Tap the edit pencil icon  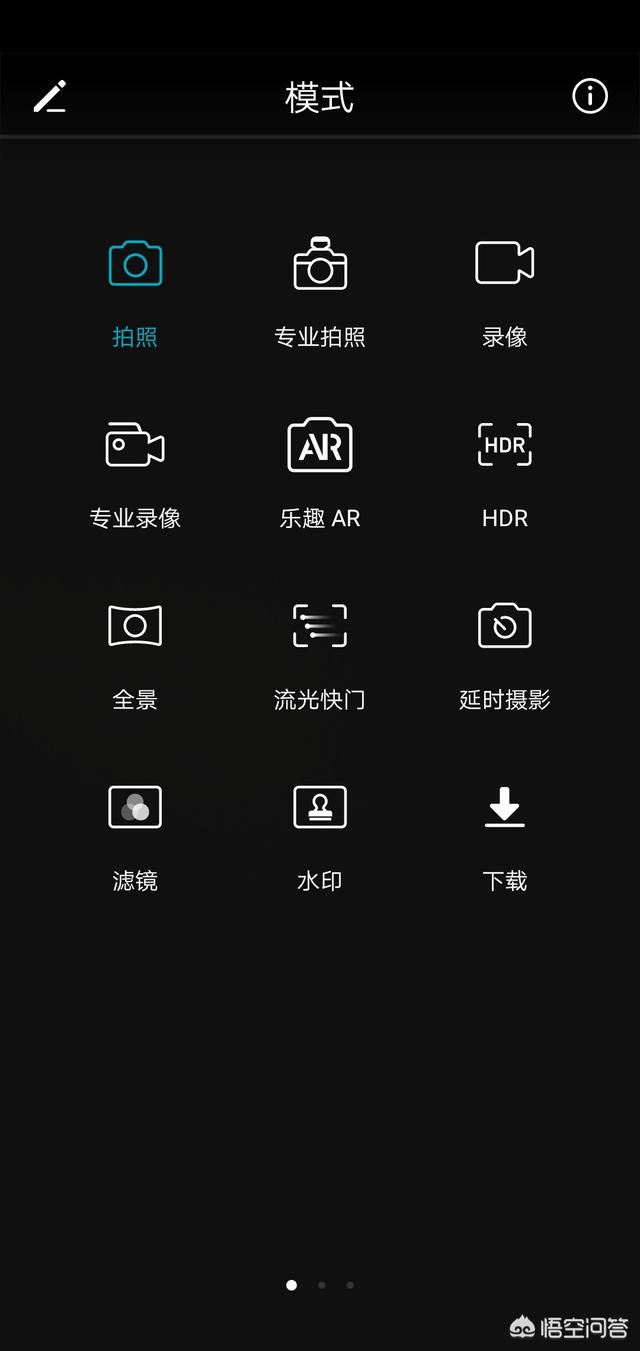[49, 97]
